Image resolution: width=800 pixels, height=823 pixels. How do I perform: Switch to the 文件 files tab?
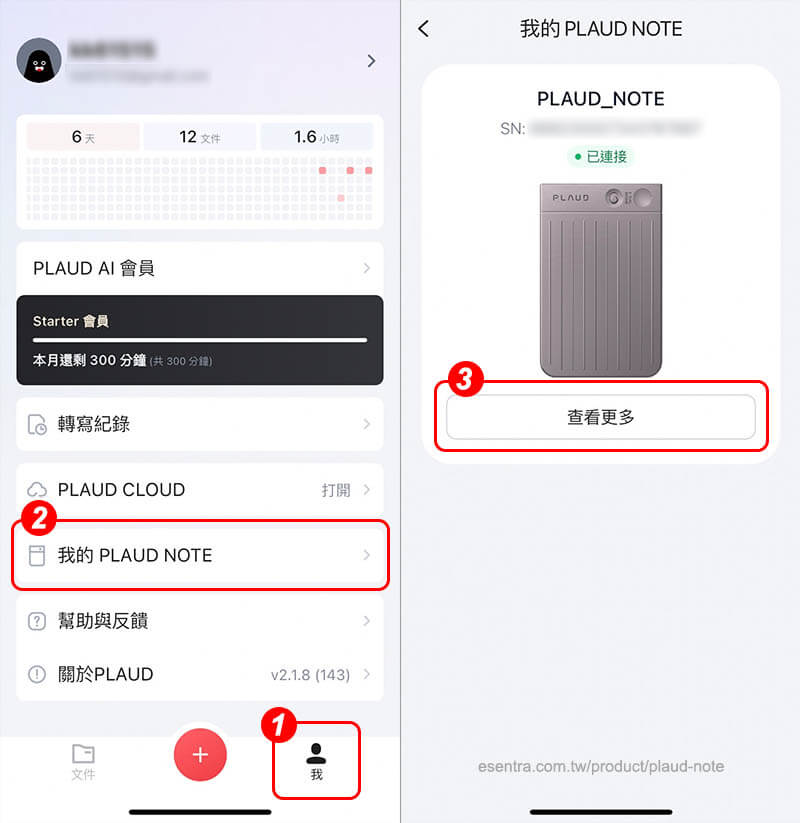click(x=84, y=762)
